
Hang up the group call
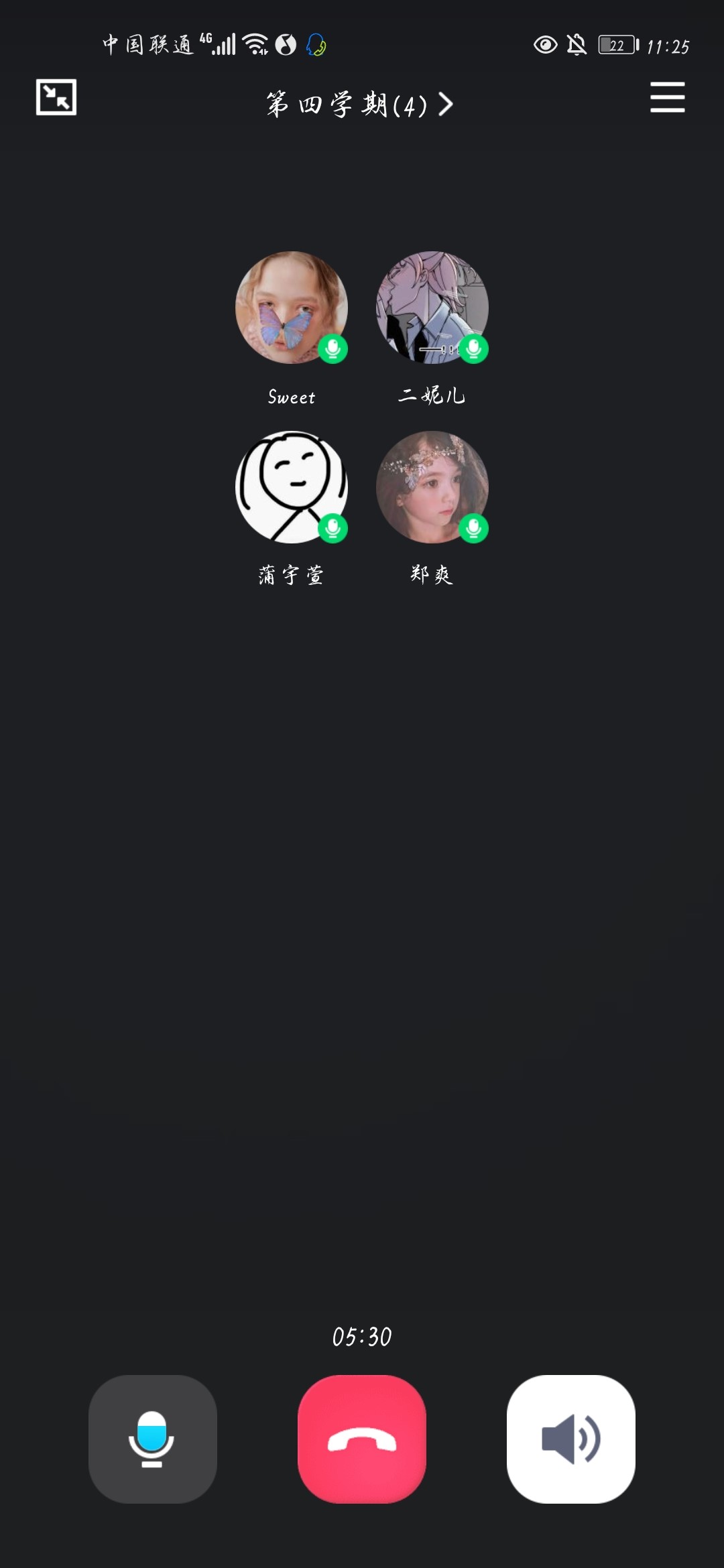(362, 1439)
